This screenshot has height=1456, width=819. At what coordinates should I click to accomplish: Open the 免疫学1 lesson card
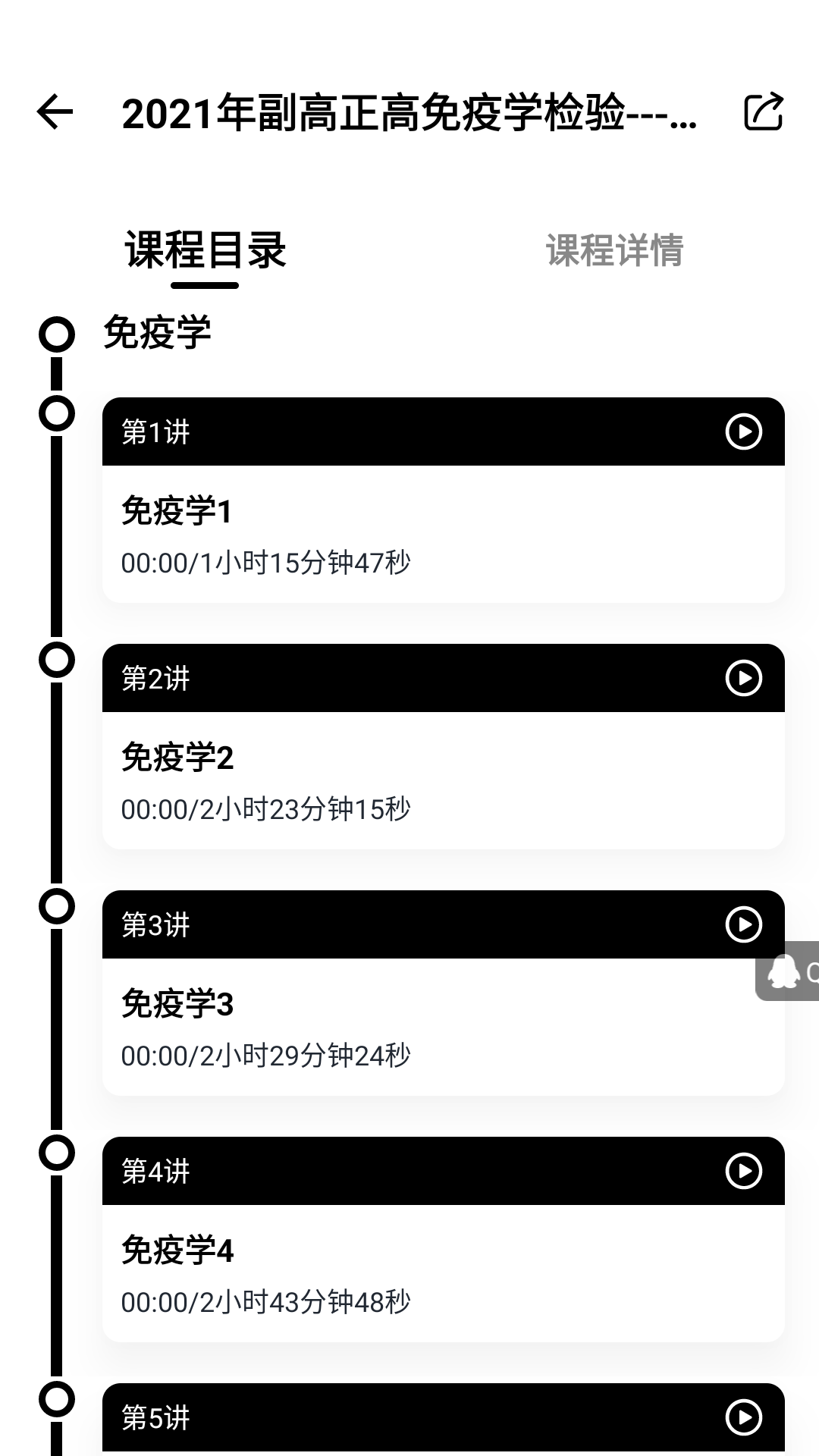443,534
